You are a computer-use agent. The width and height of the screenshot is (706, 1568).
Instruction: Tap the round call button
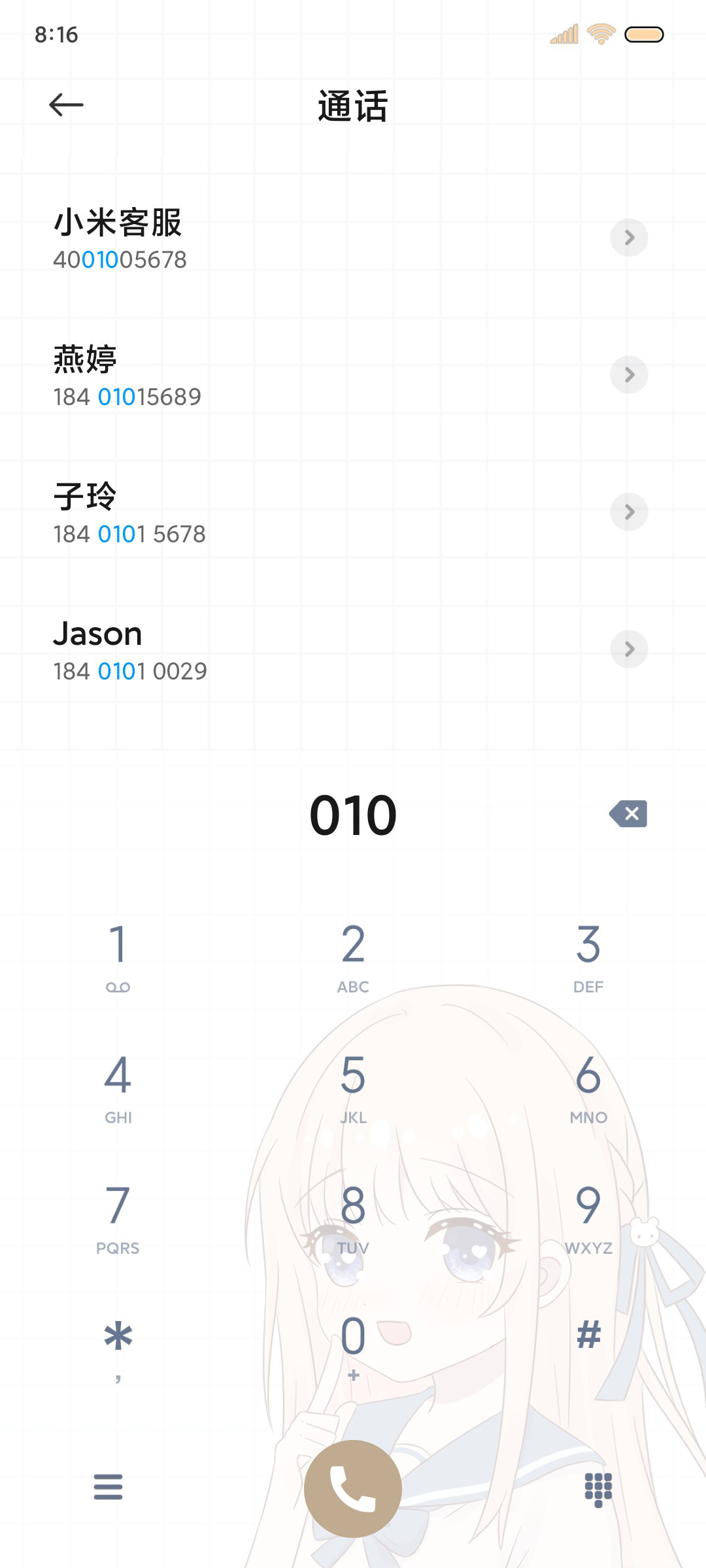pos(353,1488)
